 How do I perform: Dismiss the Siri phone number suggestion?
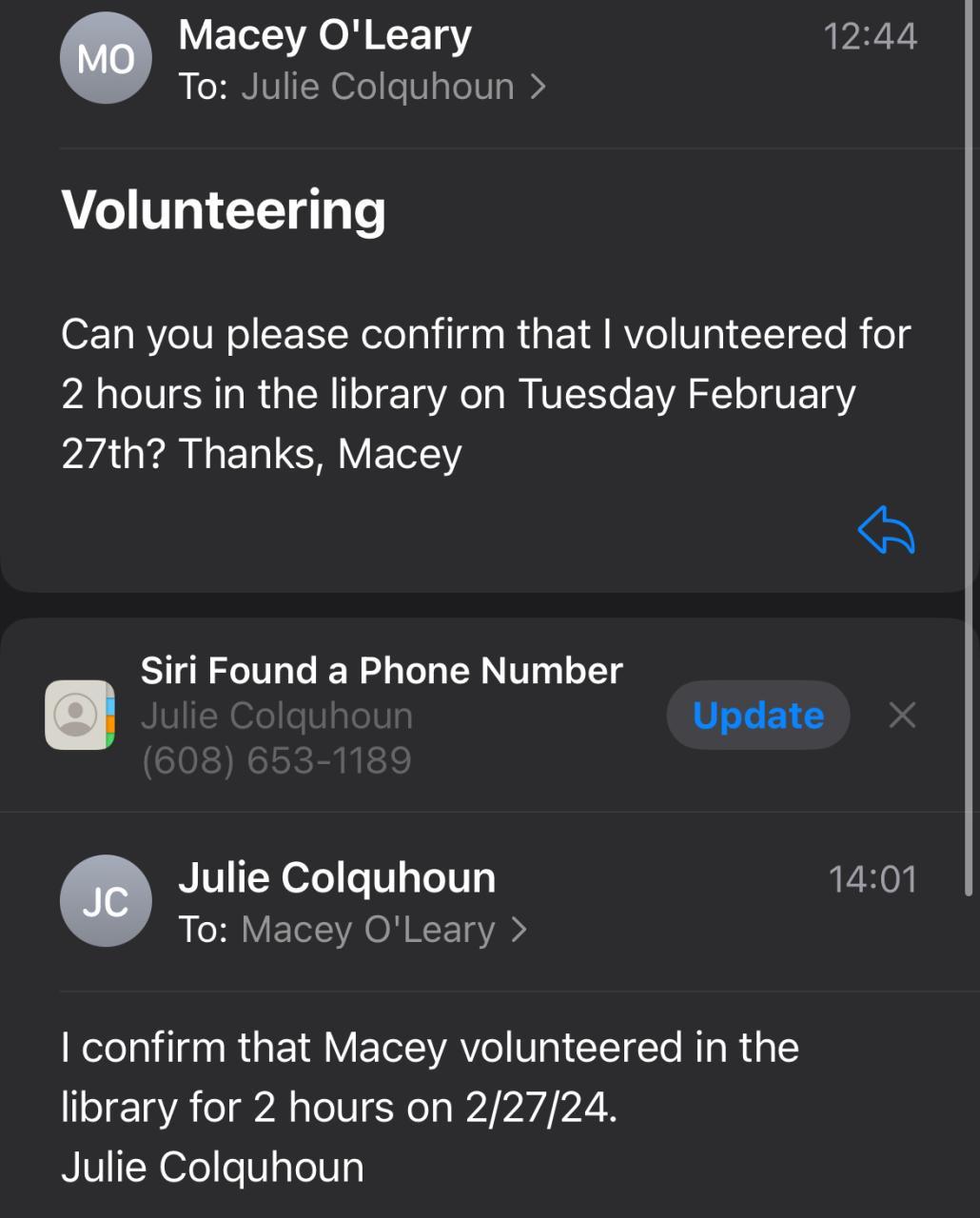pyautogui.click(x=901, y=716)
